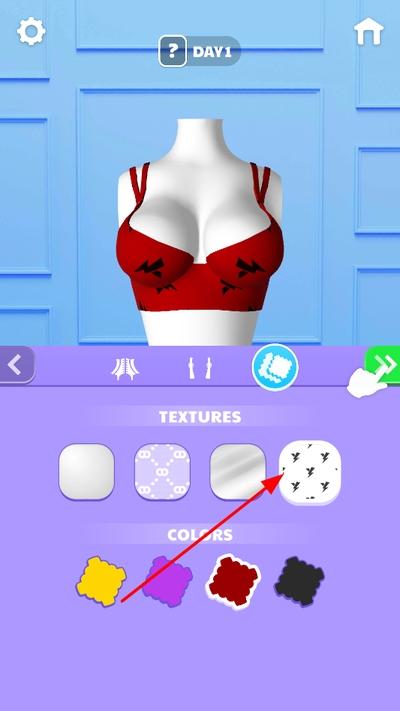The height and width of the screenshot is (711, 400).
Task: Pick the purple color
Action: coord(167,581)
